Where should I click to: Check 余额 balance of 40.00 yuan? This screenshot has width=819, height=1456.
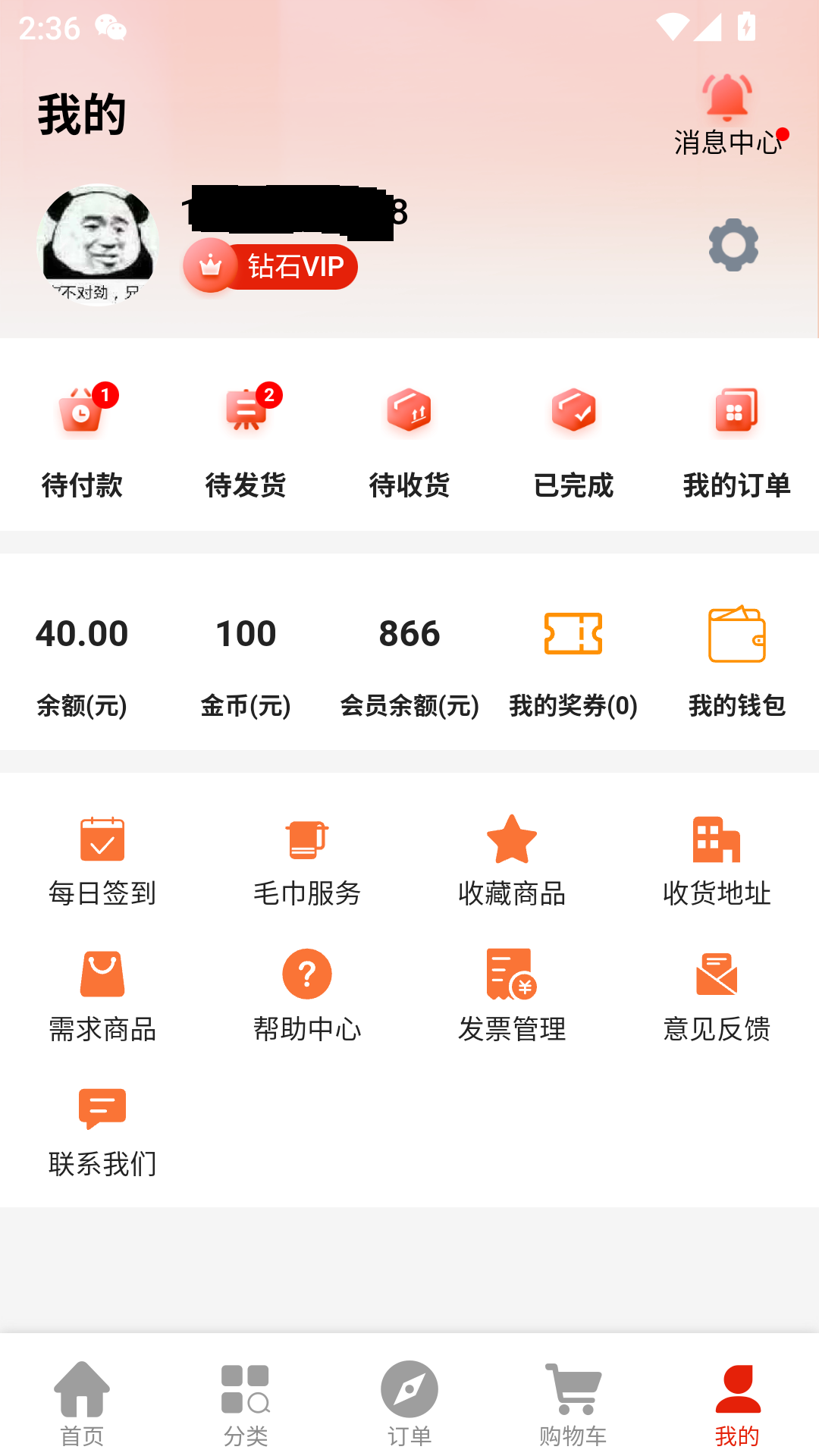[82, 660]
